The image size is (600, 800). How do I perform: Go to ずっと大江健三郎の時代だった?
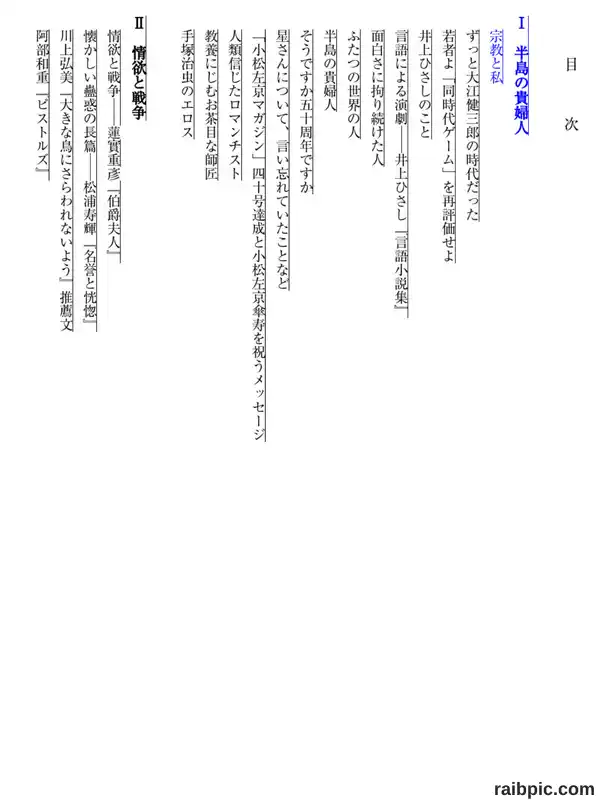pyautogui.click(x=473, y=125)
